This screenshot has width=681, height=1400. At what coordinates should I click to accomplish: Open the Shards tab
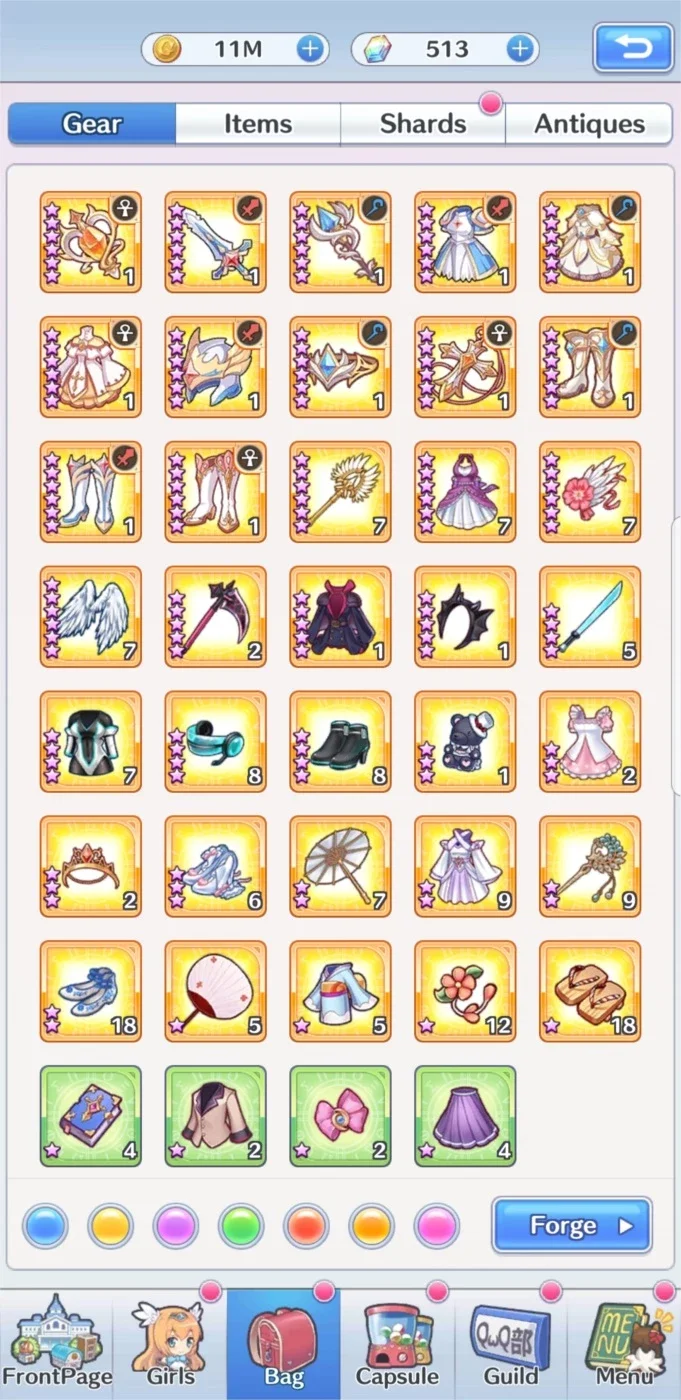(423, 124)
